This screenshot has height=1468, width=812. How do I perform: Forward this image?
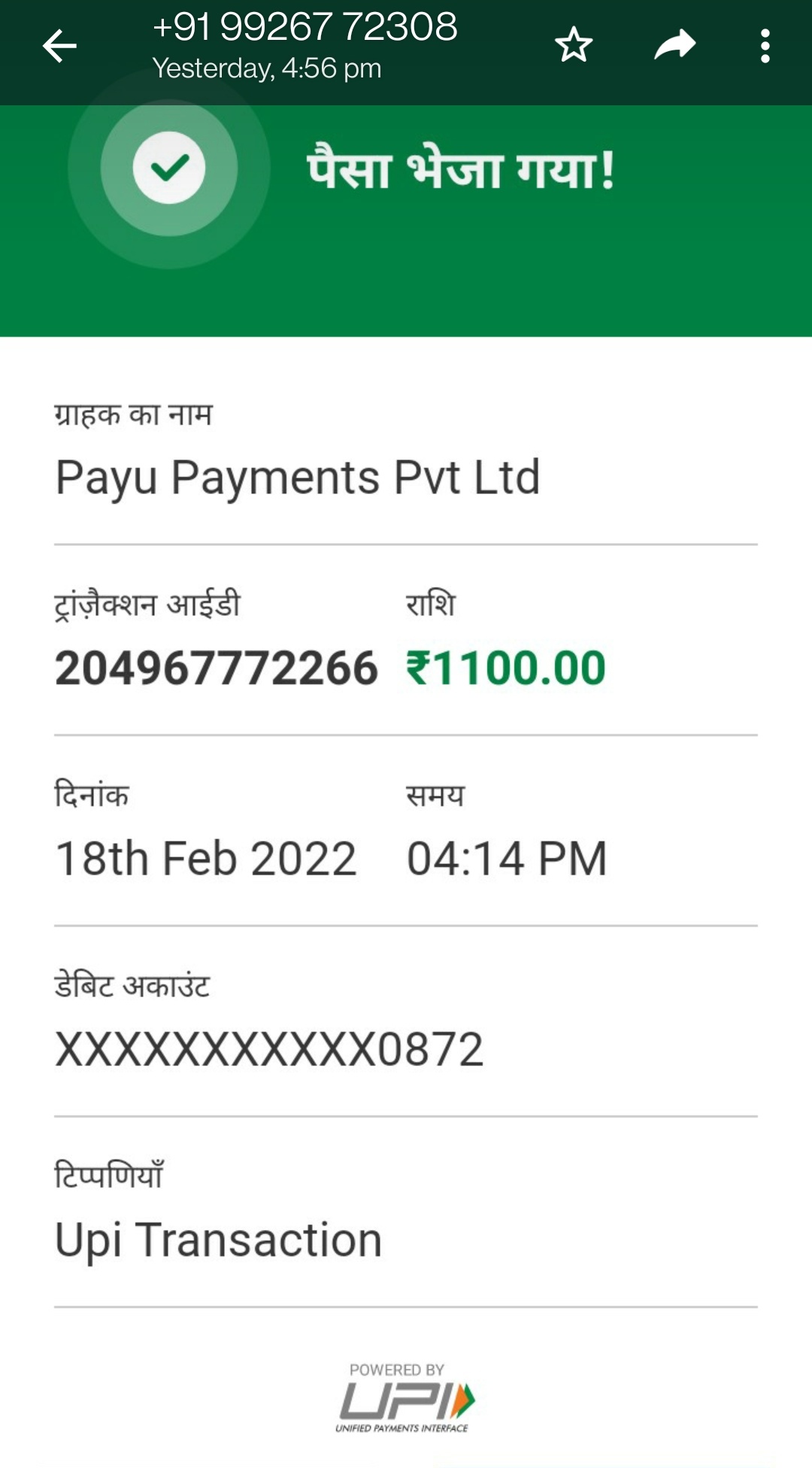(x=674, y=45)
